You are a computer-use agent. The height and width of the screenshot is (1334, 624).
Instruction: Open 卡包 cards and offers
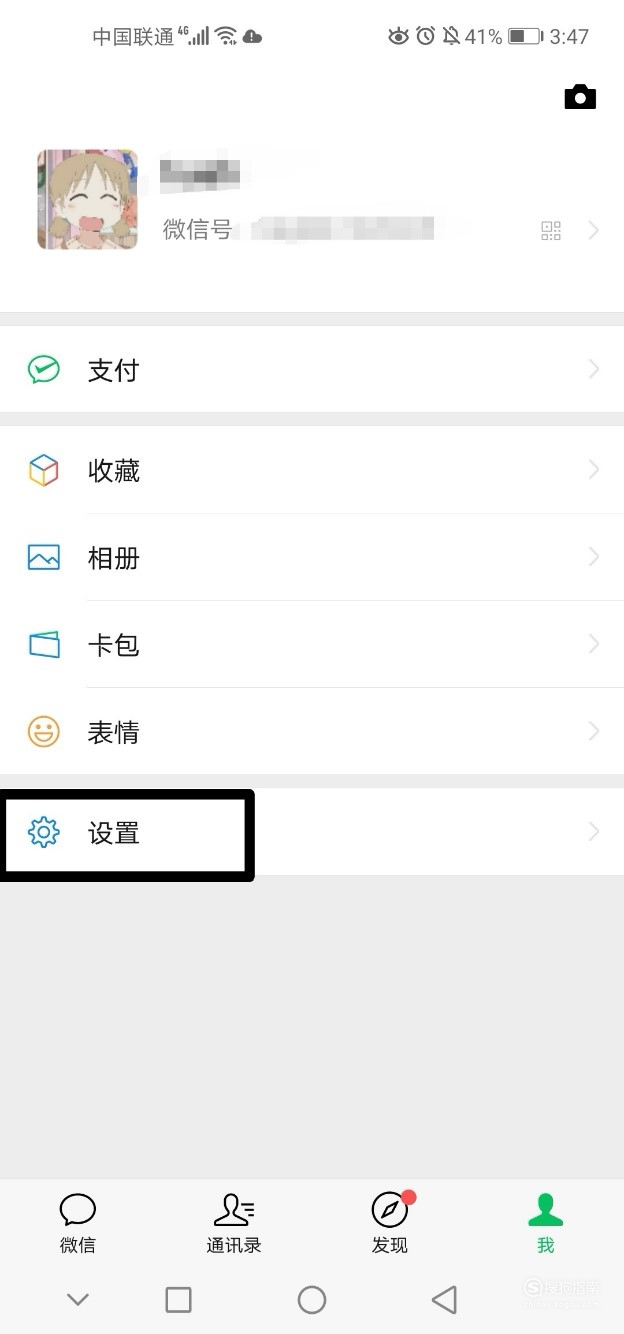click(x=312, y=645)
